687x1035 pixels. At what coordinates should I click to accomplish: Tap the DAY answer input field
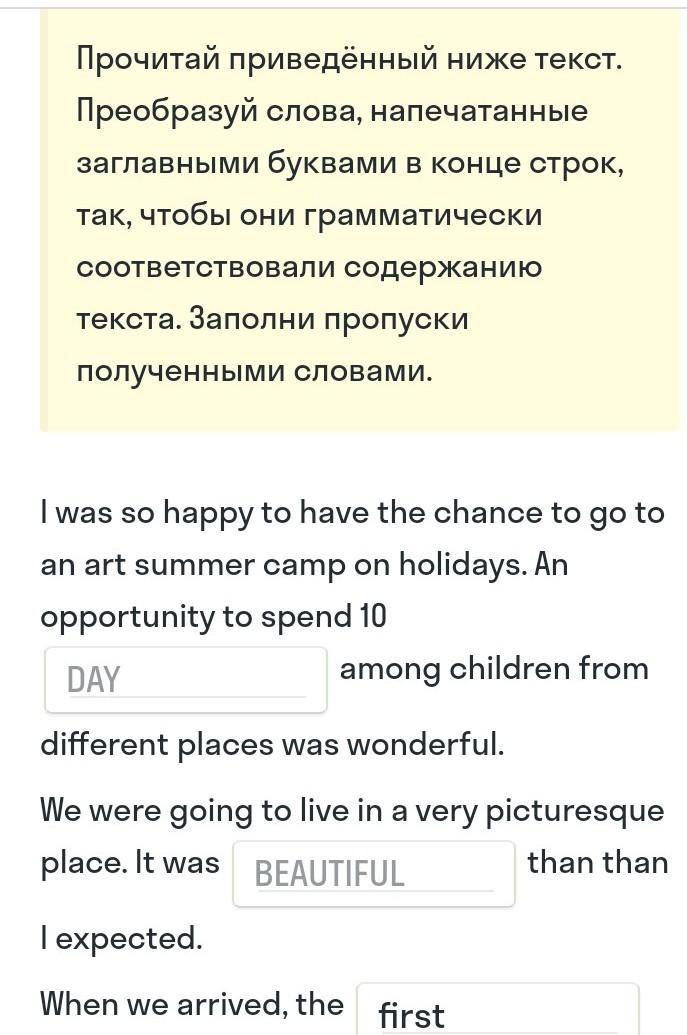coord(186,680)
